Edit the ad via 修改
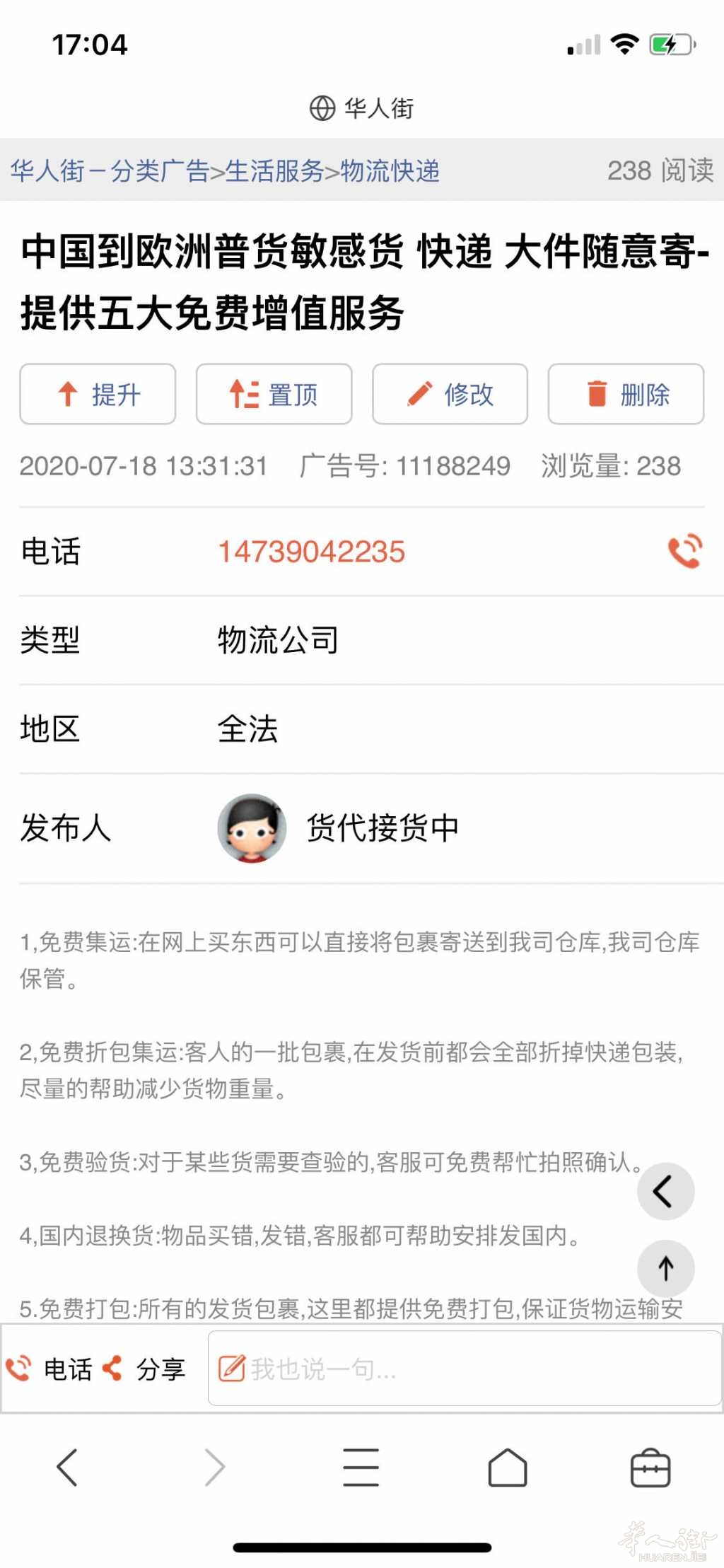 450,394
